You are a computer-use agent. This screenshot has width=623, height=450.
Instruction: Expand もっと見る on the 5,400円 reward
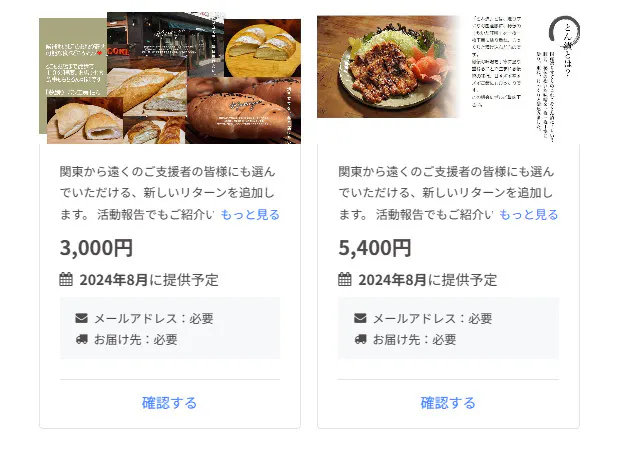tap(528, 215)
